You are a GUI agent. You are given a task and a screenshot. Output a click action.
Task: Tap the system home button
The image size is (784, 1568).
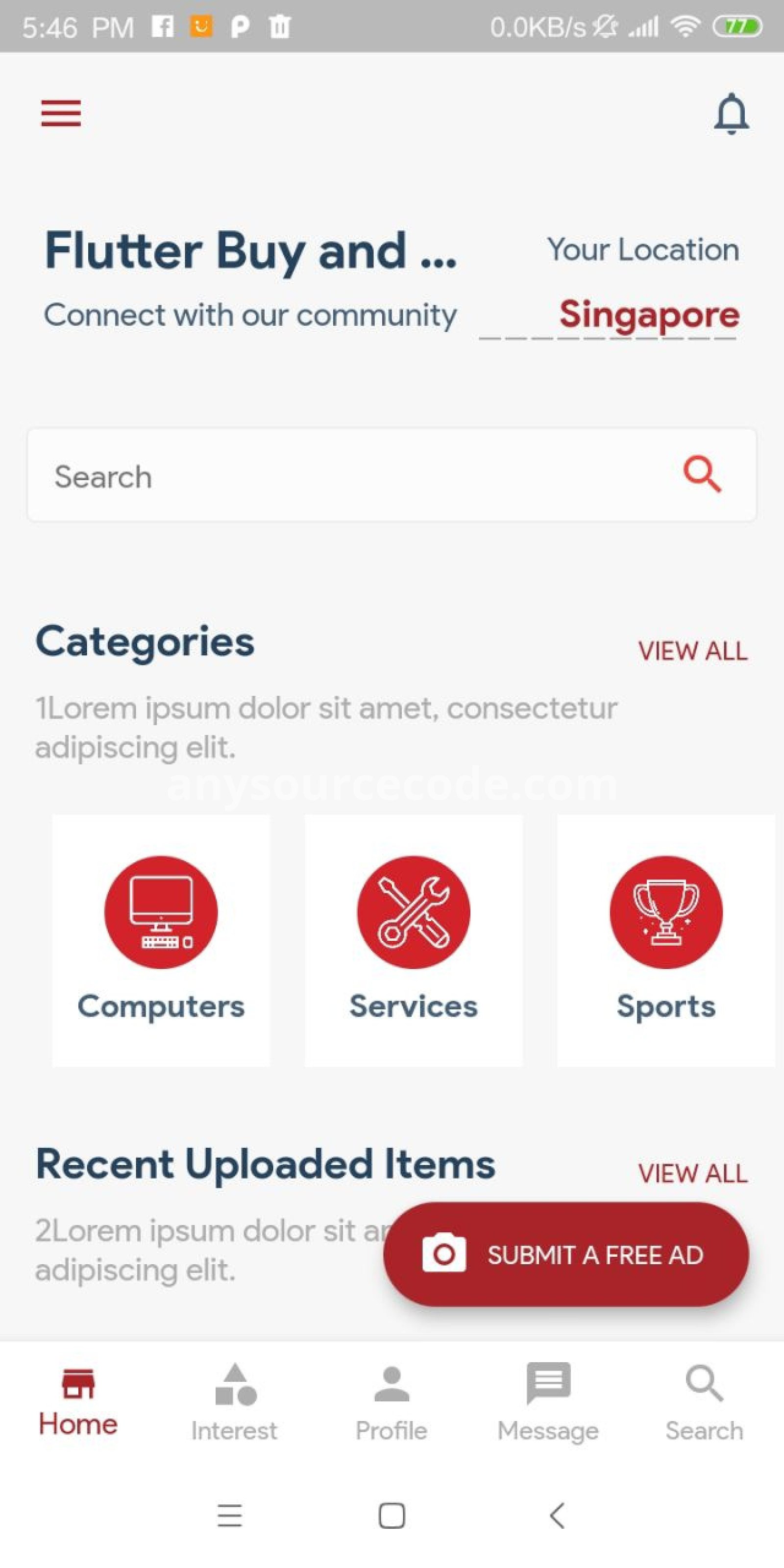tap(392, 1515)
